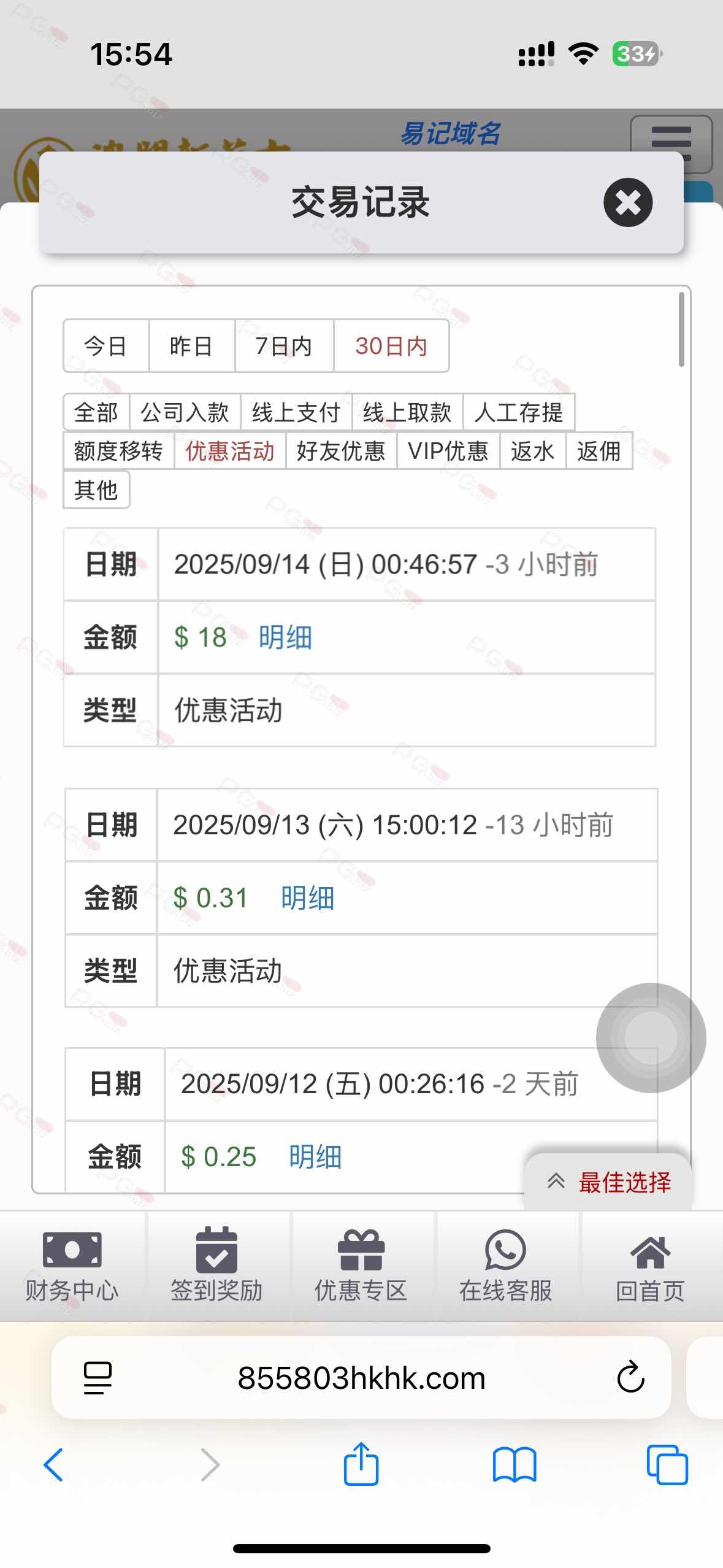View 人工存提 records
Image resolution: width=723 pixels, height=1568 pixels.
519,412
